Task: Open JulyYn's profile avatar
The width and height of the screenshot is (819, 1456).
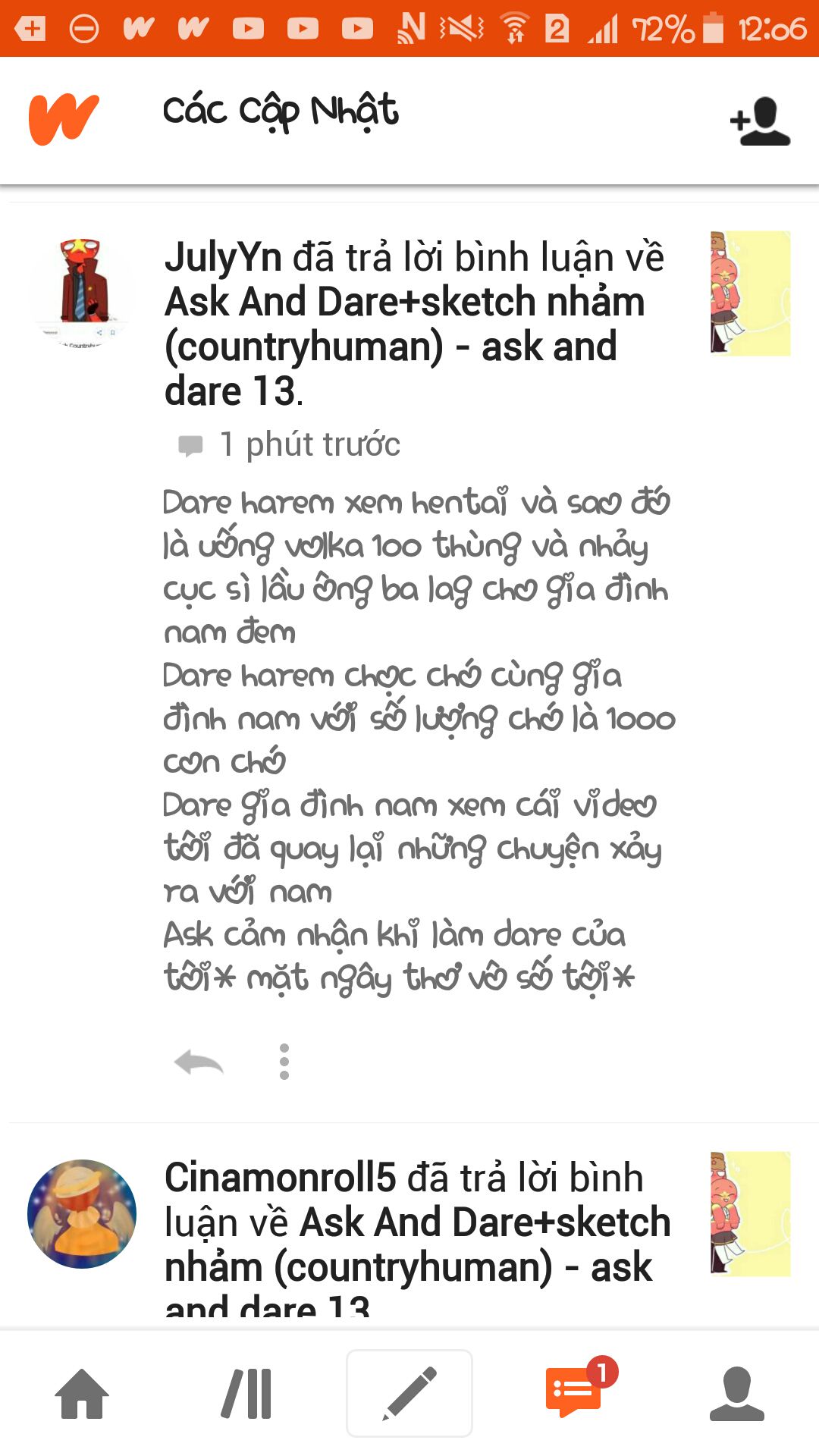Action: (x=82, y=291)
